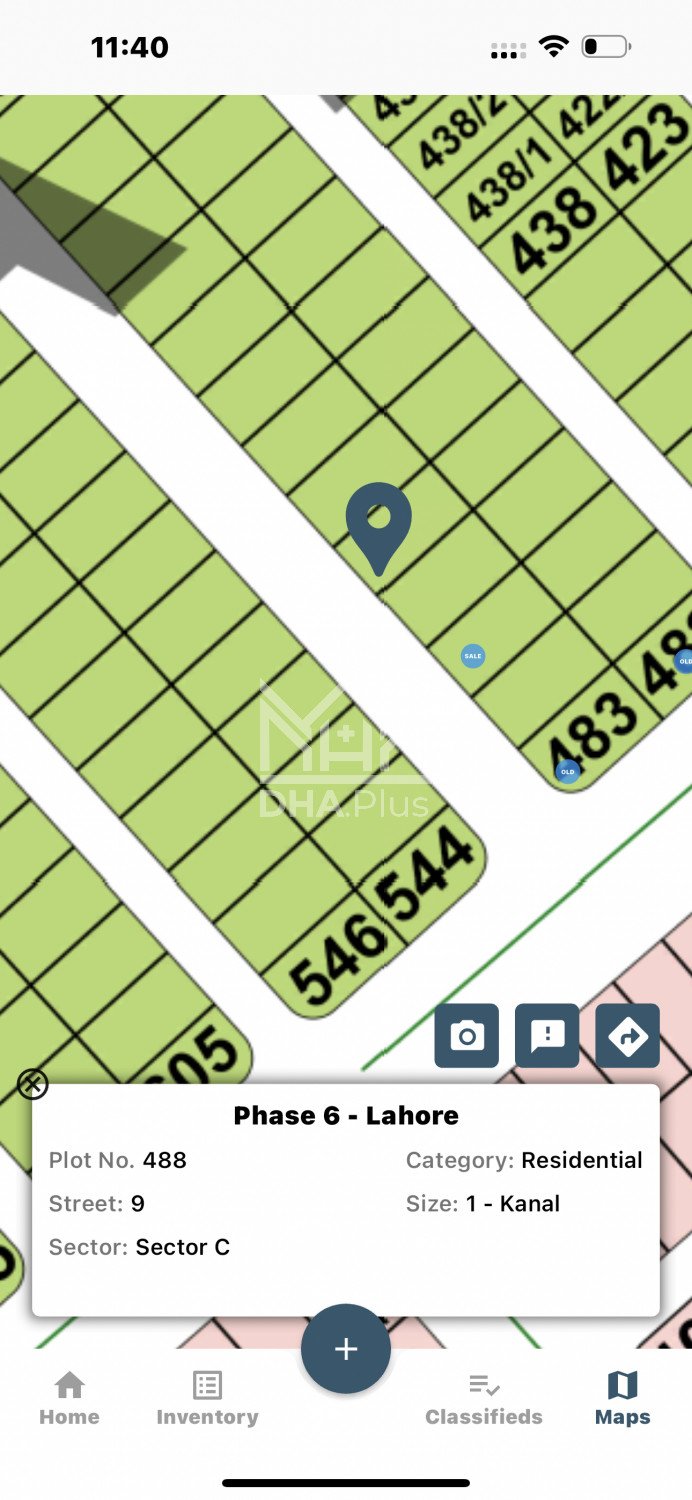Switch to the Home tab

(69, 1399)
